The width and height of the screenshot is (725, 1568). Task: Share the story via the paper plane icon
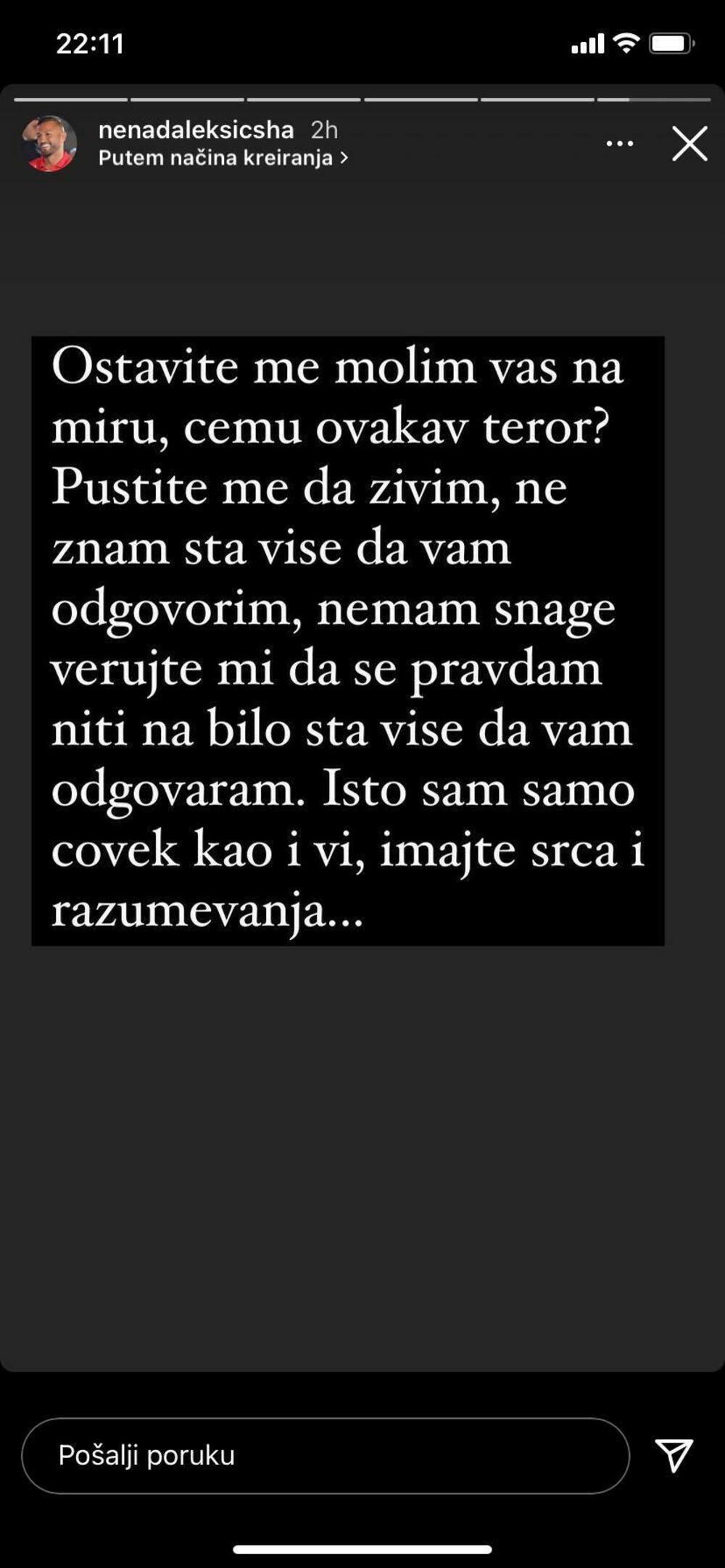point(674,1455)
